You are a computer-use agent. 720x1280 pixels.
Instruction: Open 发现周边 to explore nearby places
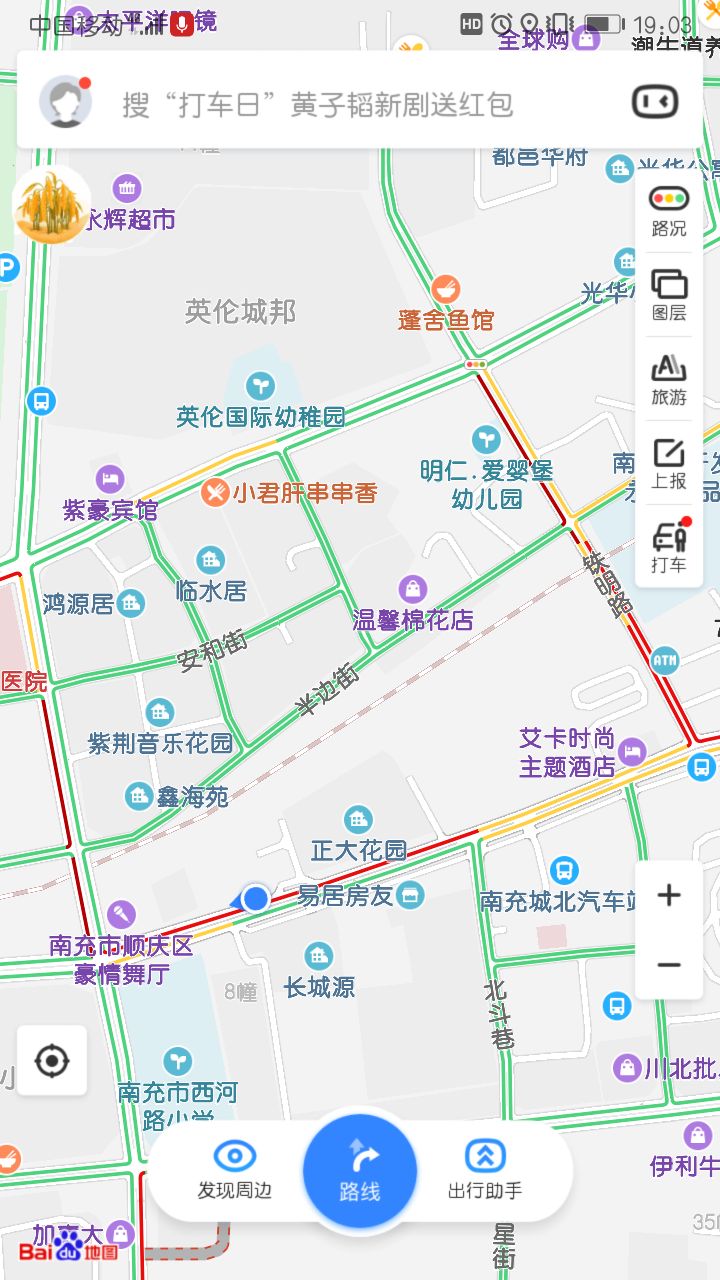pyautogui.click(x=235, y=1170)
